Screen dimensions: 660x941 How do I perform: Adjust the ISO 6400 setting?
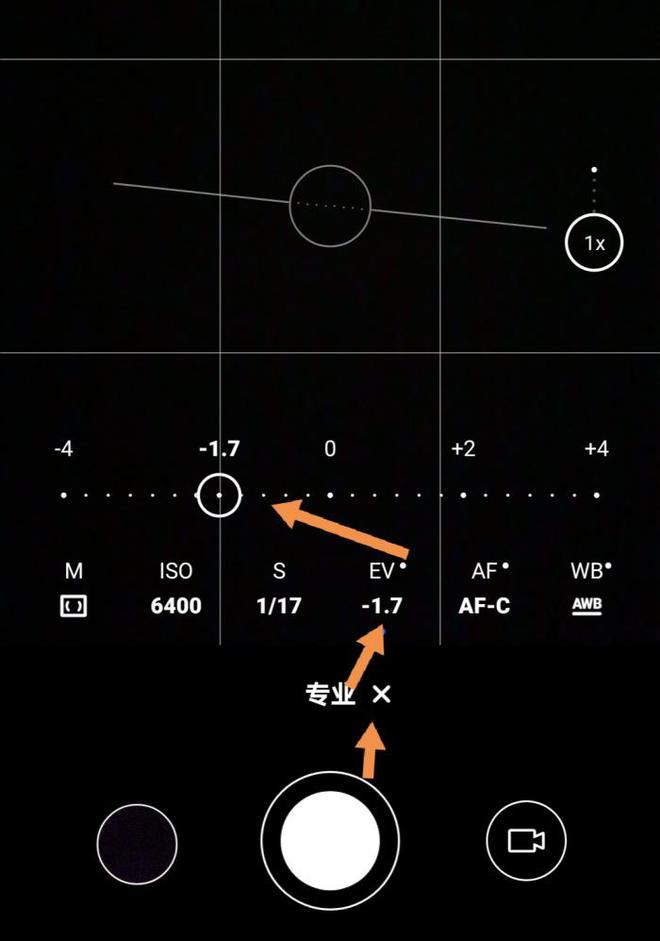(x=176, y=588)
